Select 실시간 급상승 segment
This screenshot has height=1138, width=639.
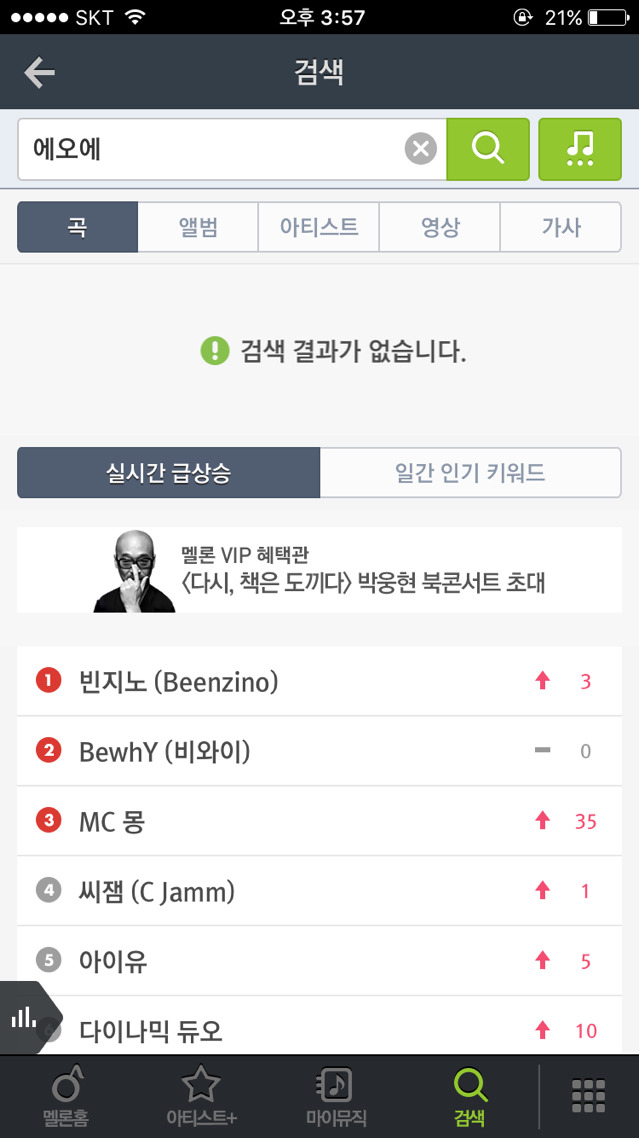(168, 473)
